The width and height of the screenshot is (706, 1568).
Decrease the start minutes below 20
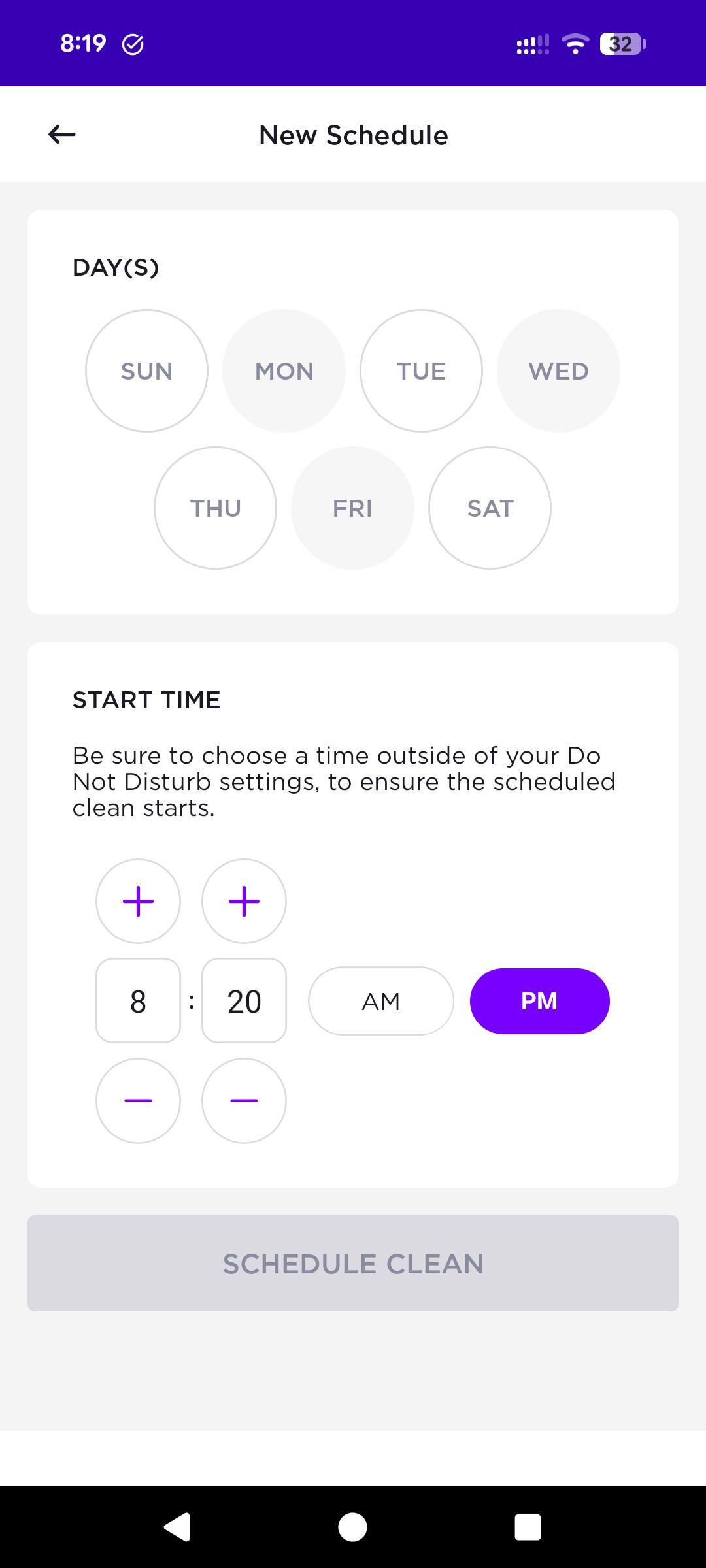pyautogui.click(x=244, y=1100)
